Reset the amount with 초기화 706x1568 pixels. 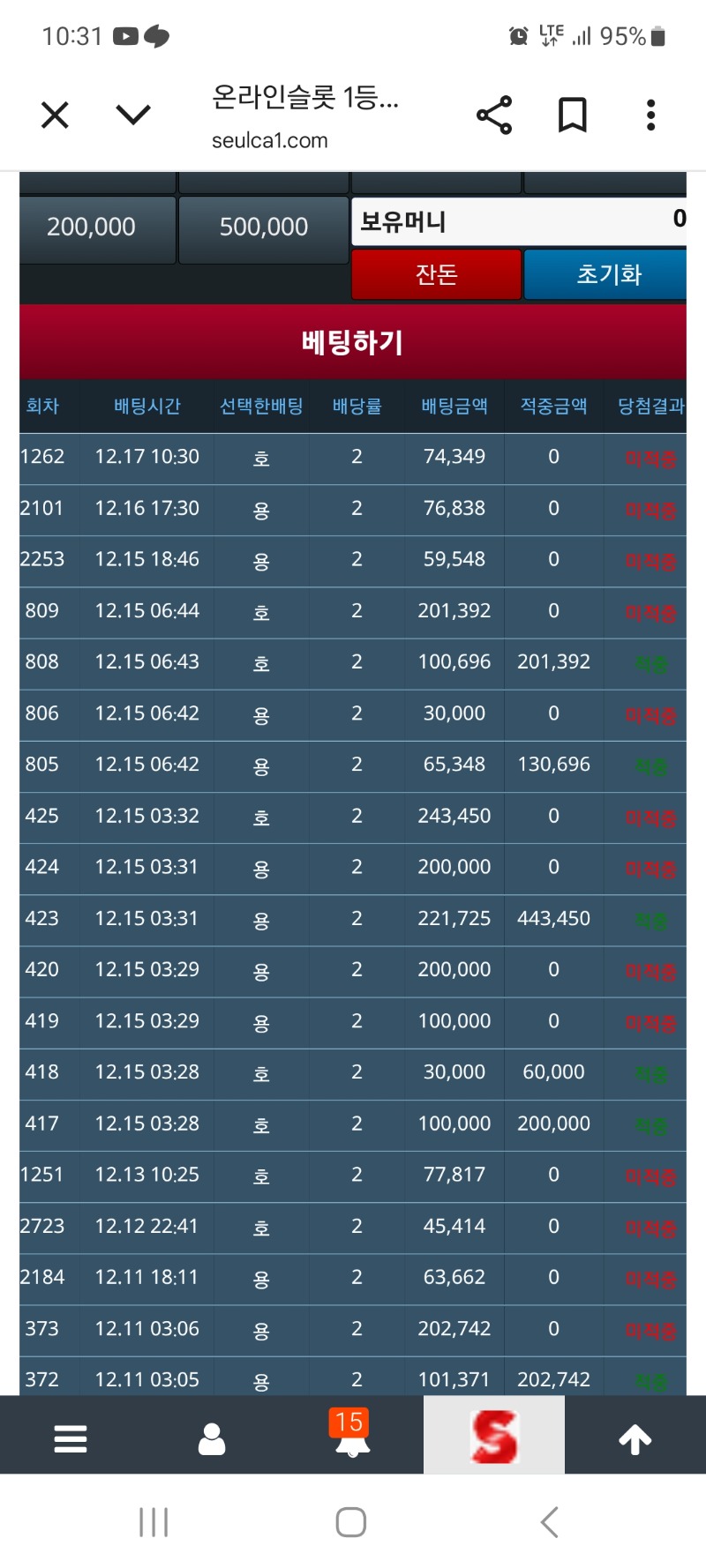607,274
